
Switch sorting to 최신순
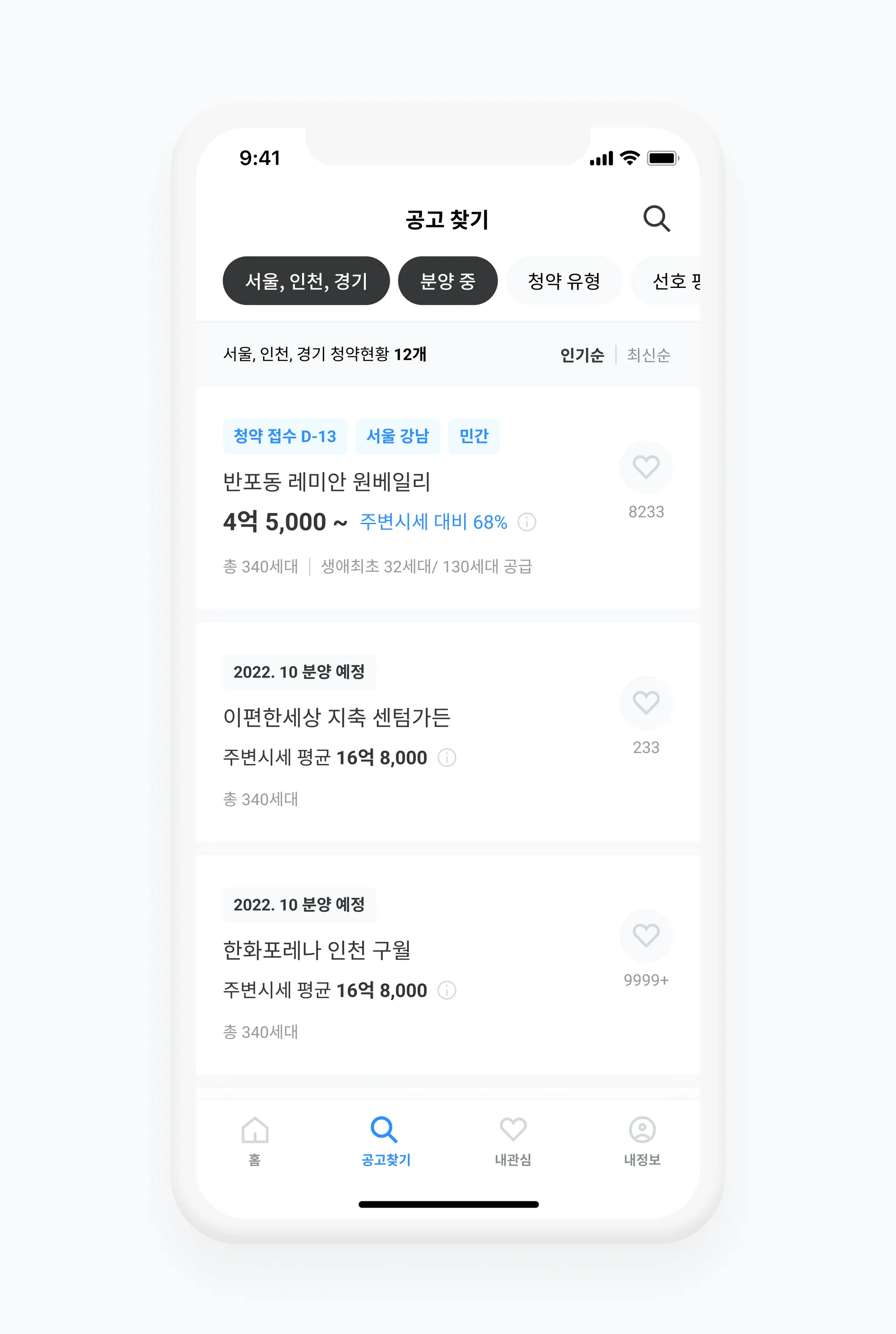[x=648, y=355]
